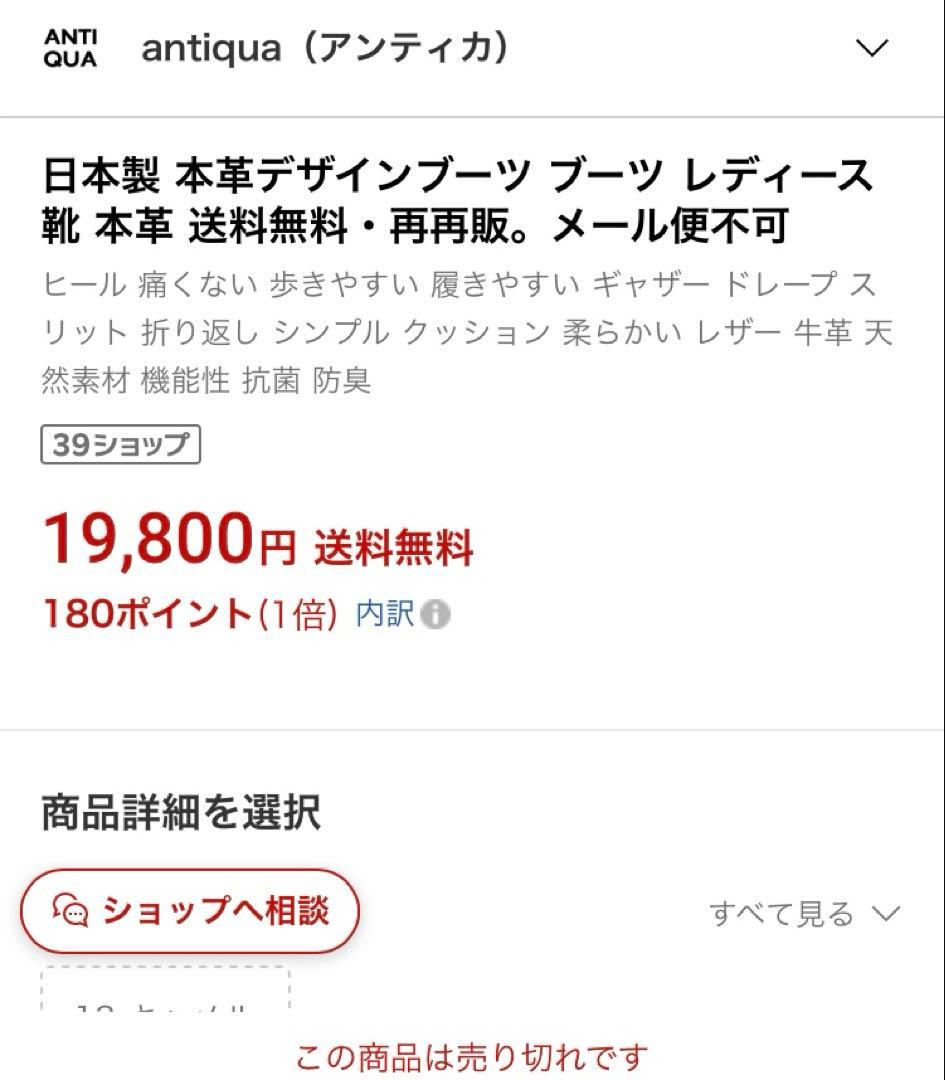Collapse the shop header with the top chevron

[x=871, y=47]
